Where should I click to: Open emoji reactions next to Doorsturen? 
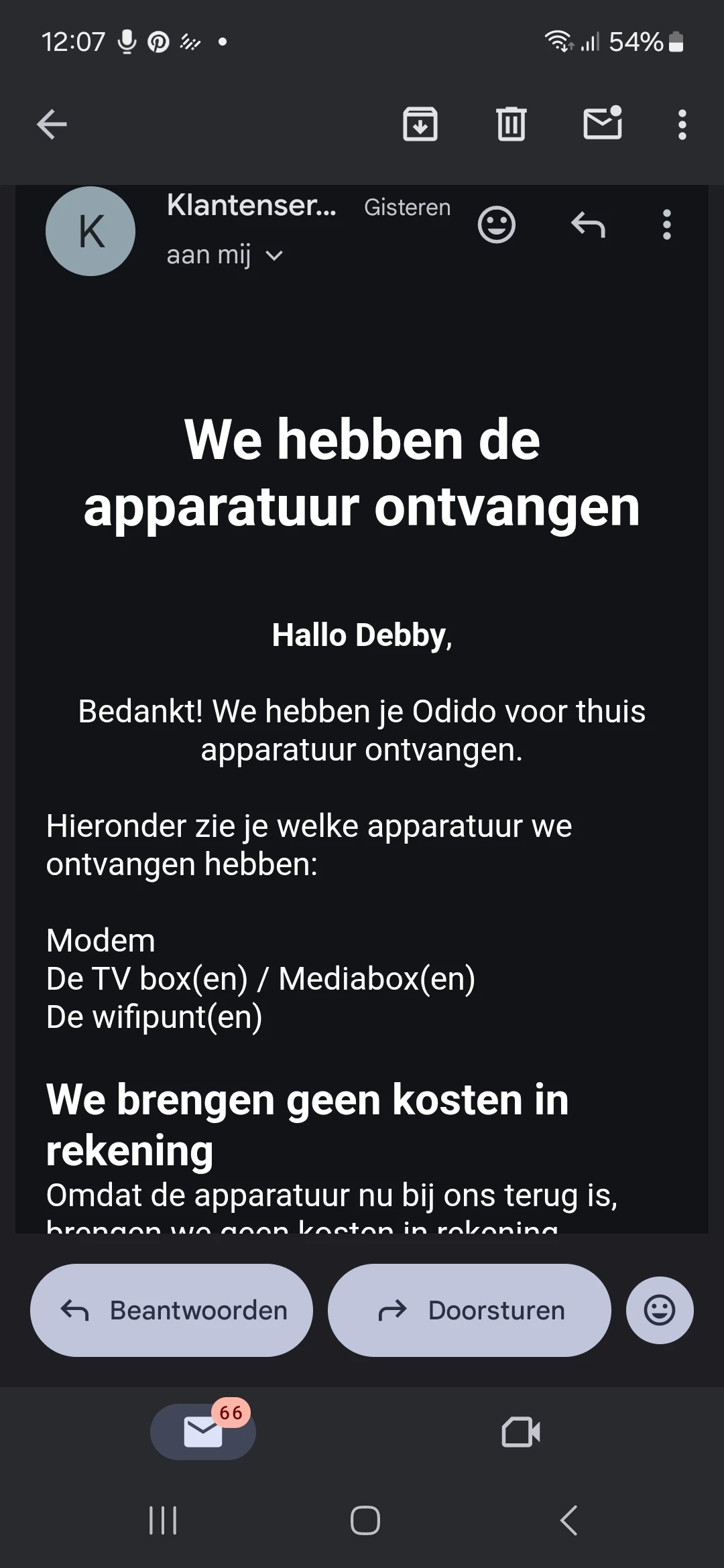coord(660,1310)
